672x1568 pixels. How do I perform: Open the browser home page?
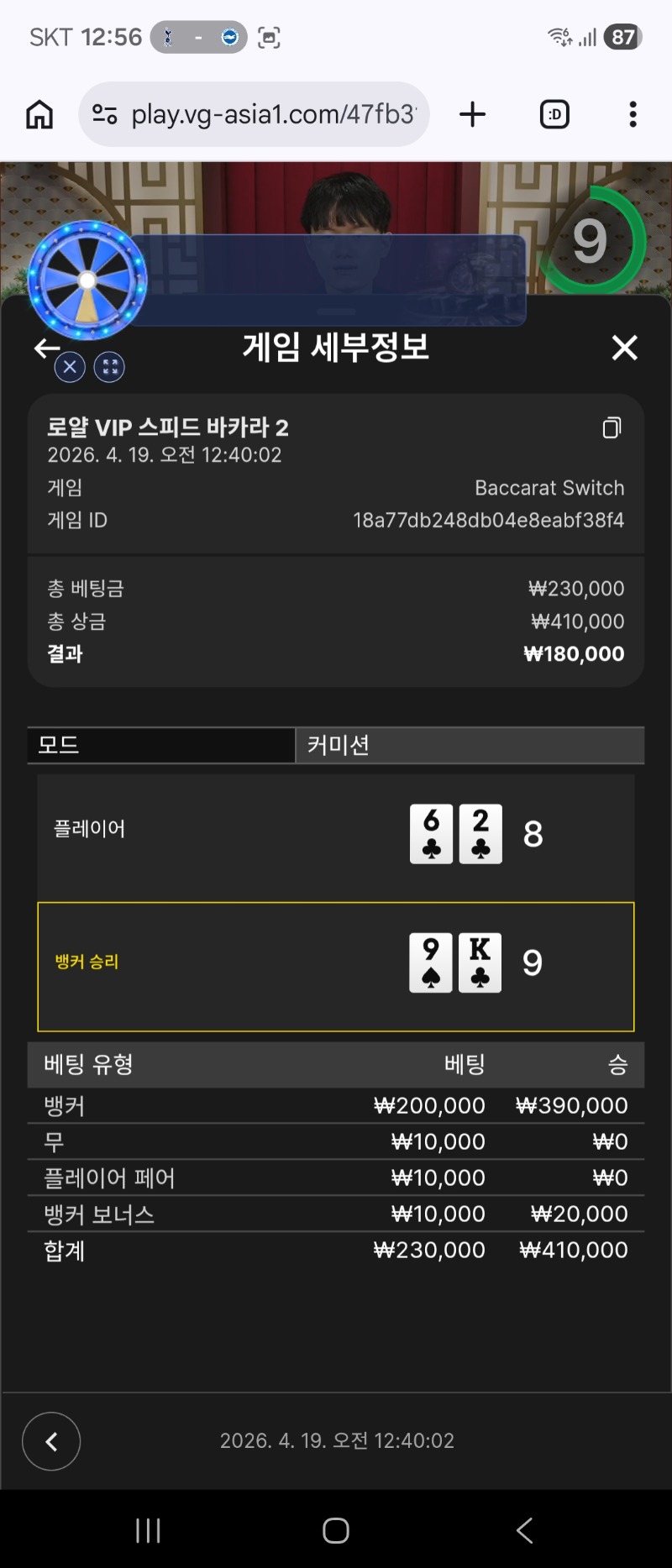pyautogui.click(x=39, y=114)
